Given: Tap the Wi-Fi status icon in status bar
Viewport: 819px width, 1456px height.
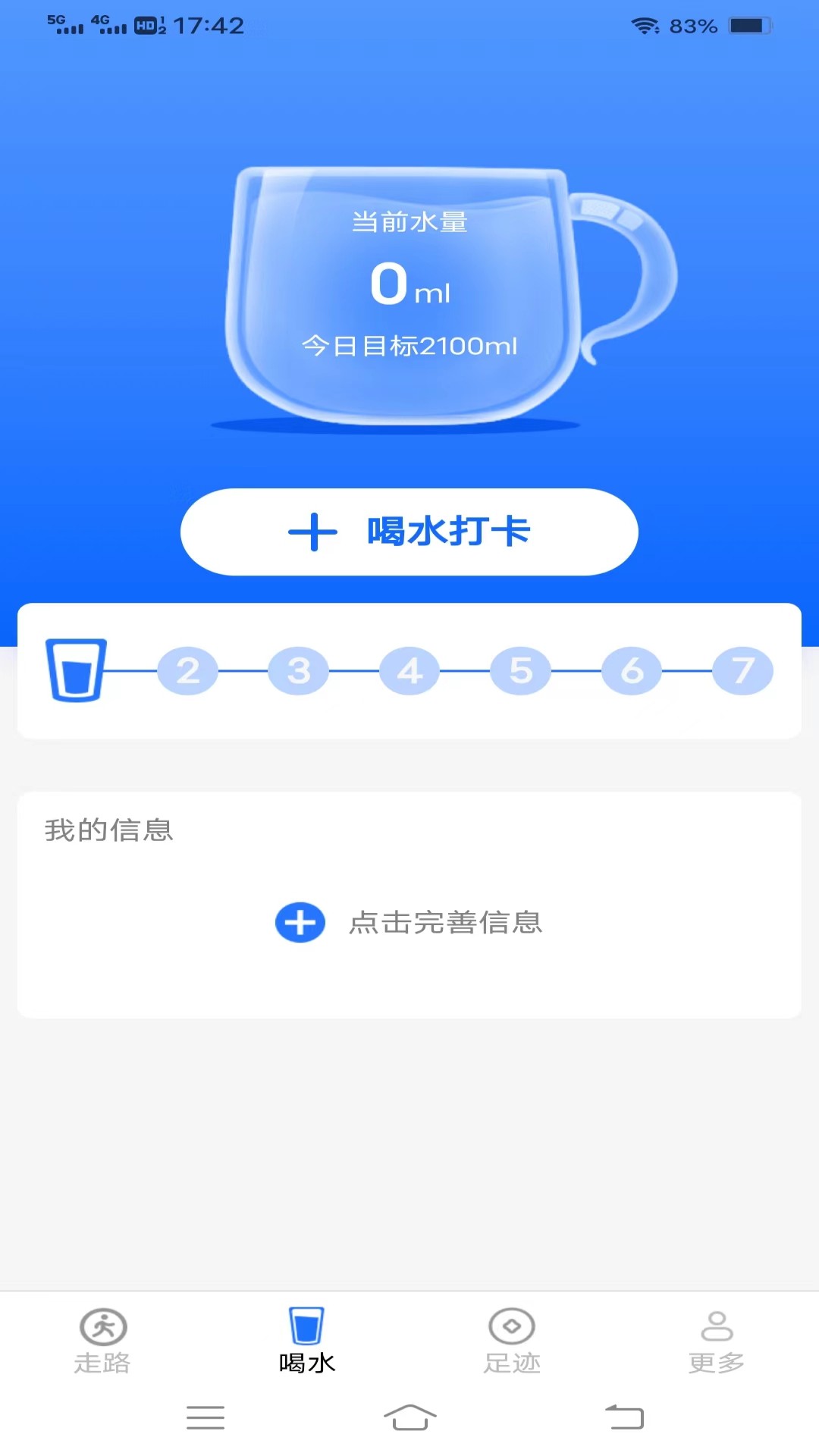Looking at the screenshot, I should pyautogui.click(x=643, y=24).
